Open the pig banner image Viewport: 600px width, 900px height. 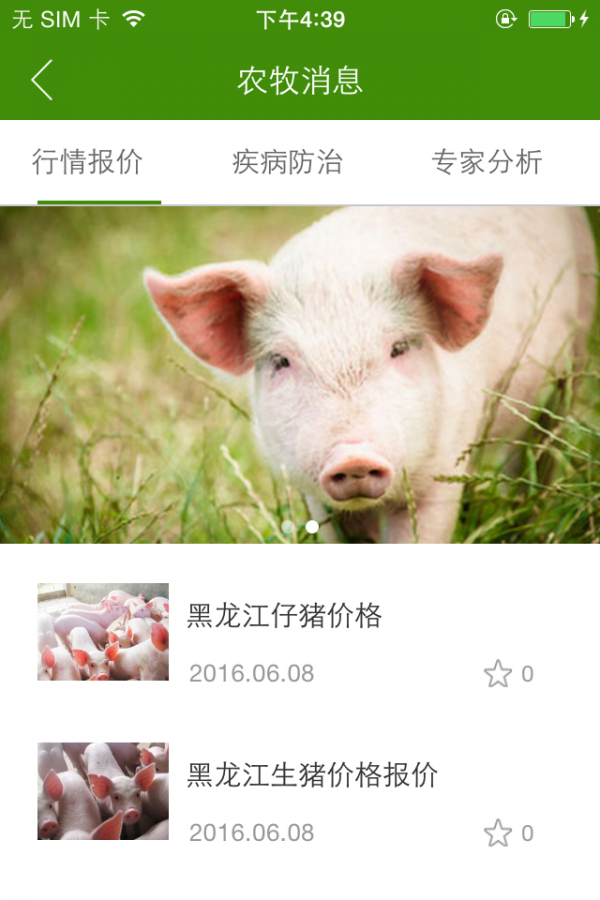click(300, 375)
